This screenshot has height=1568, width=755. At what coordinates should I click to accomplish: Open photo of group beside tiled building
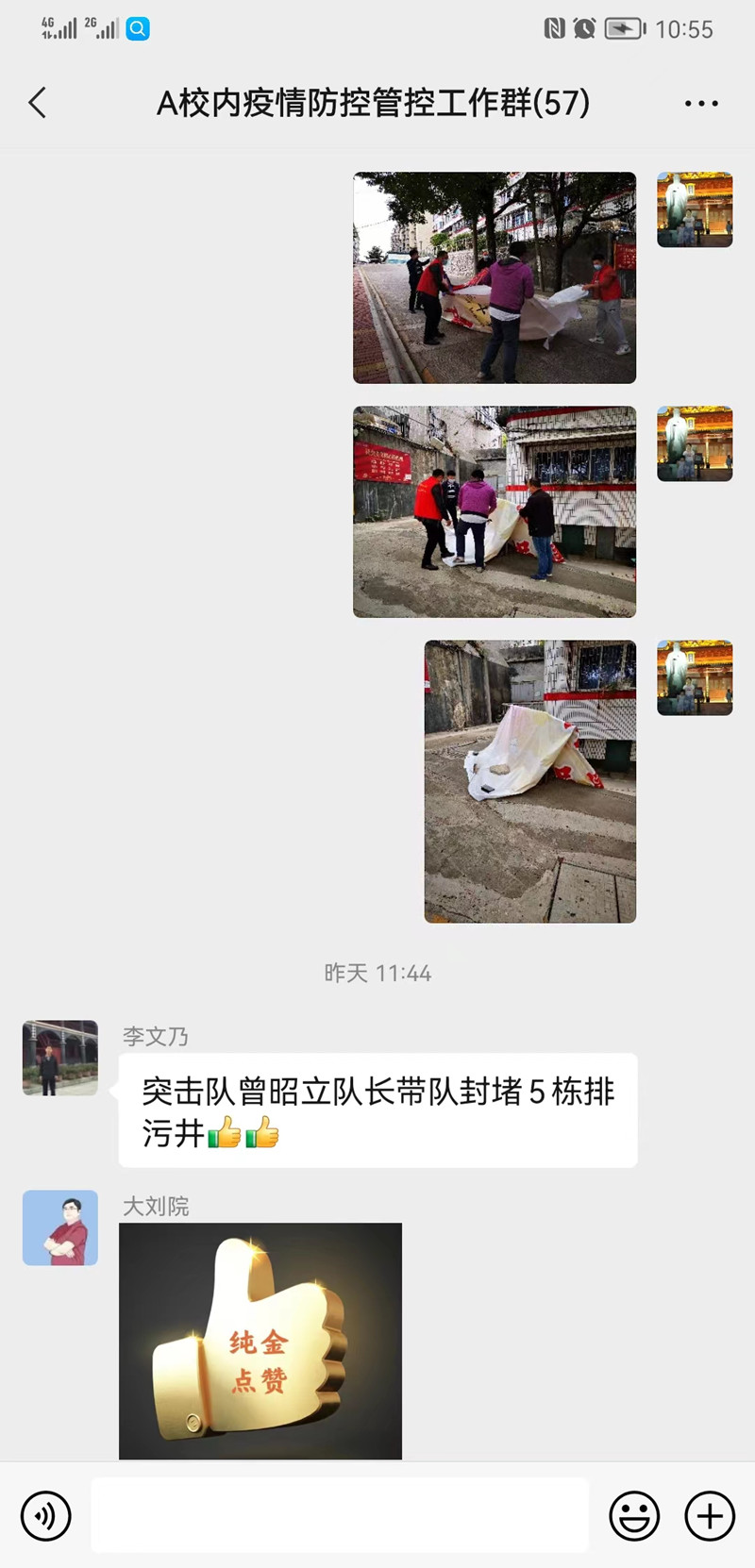495,511
